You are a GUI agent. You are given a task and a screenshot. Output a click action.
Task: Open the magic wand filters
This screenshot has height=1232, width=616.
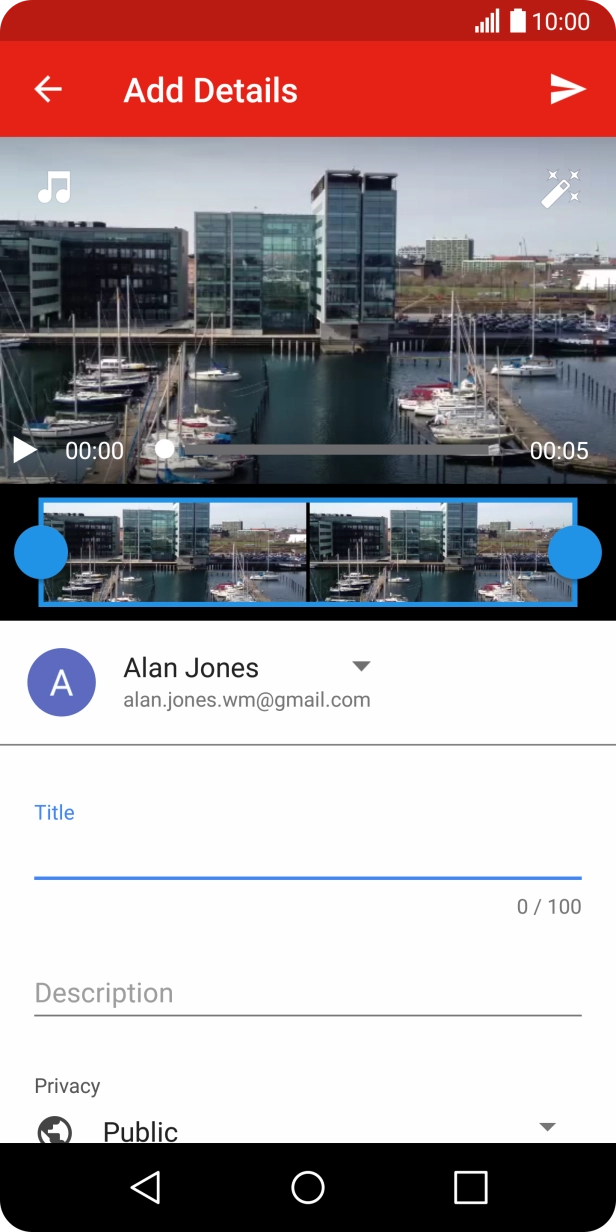pyautogui.click(x=561, y=188)
